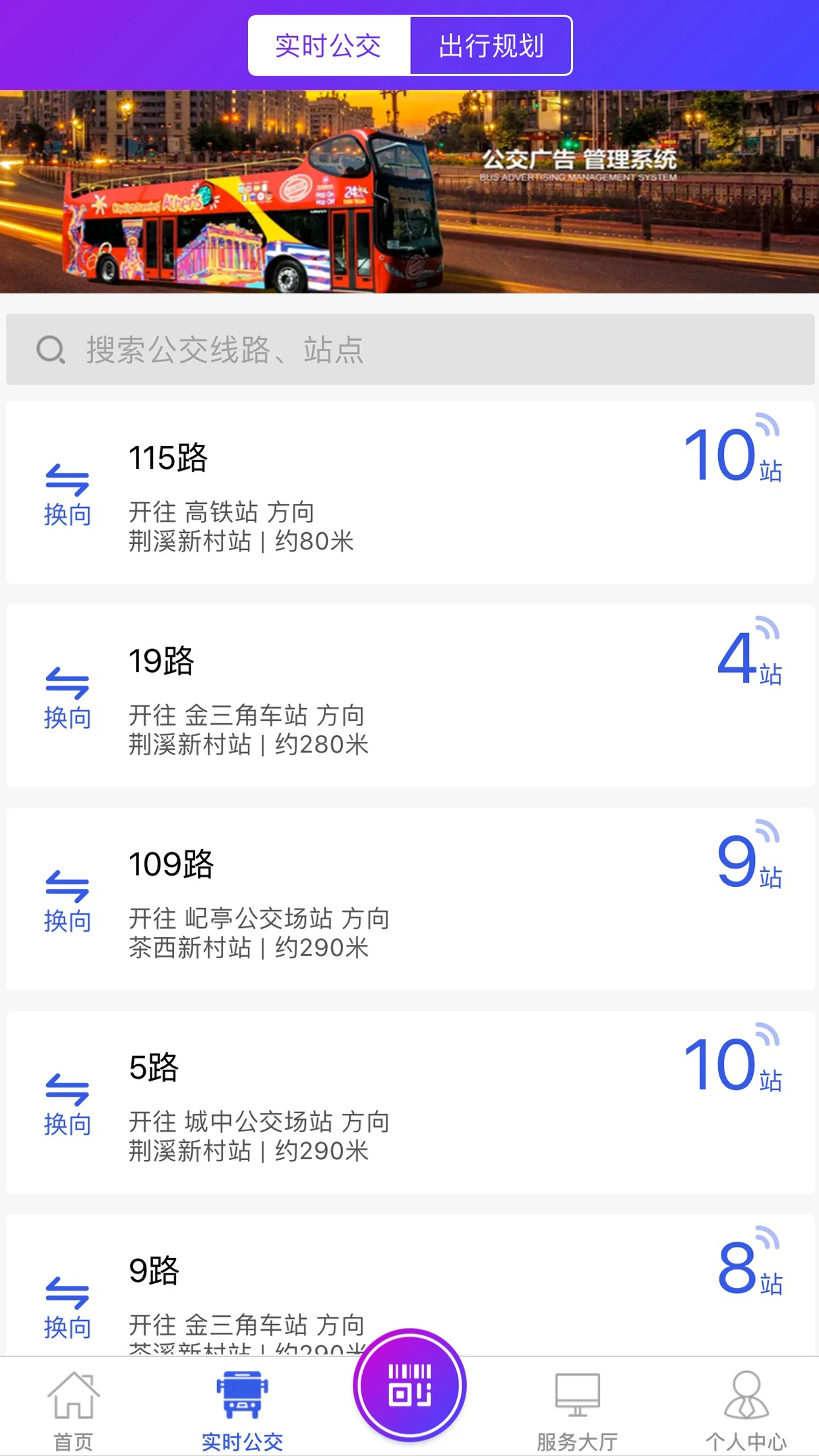Switch to the 出行规划 tab
The image size is (819, 1456).
[491, 45]
